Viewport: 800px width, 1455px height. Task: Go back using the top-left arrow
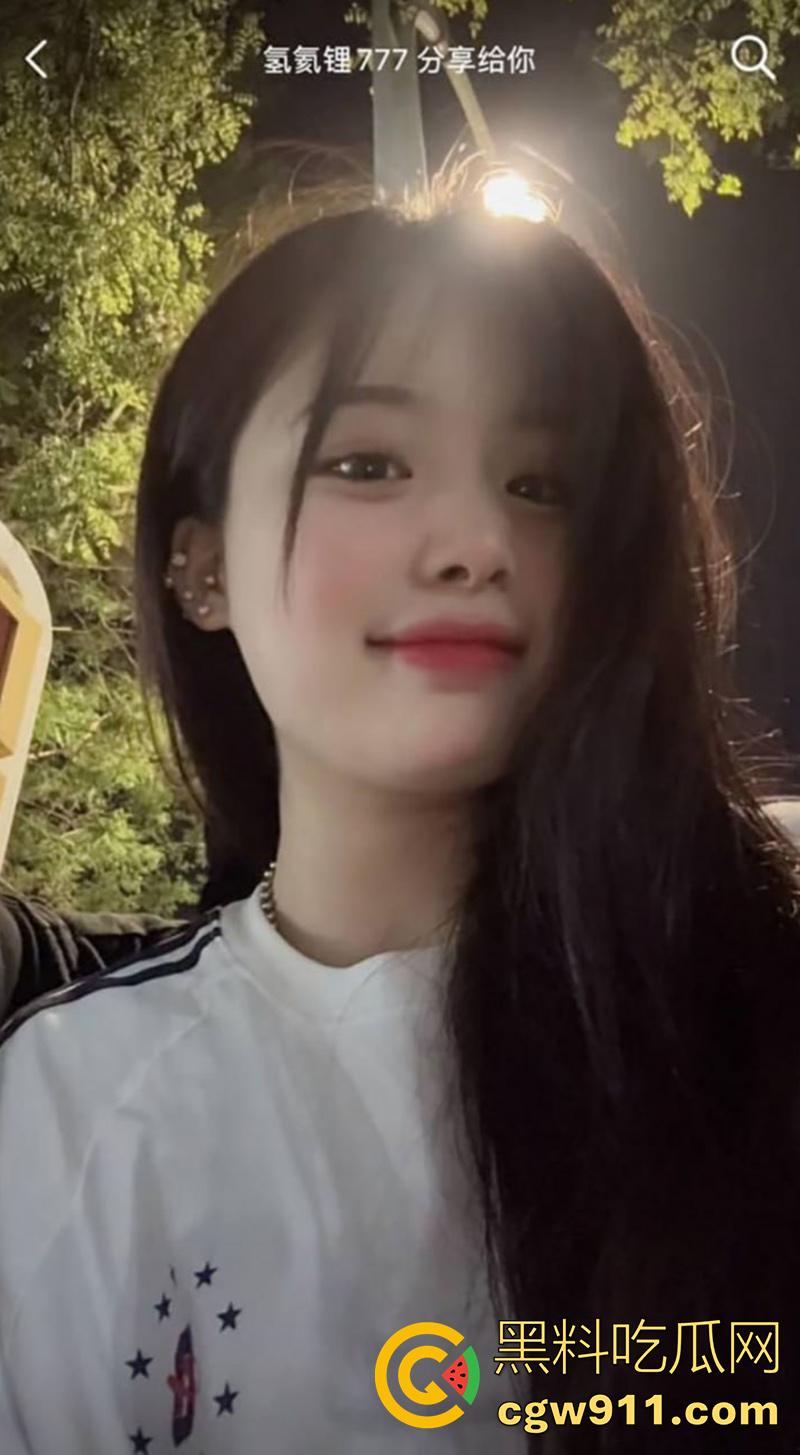coord(36,60)
